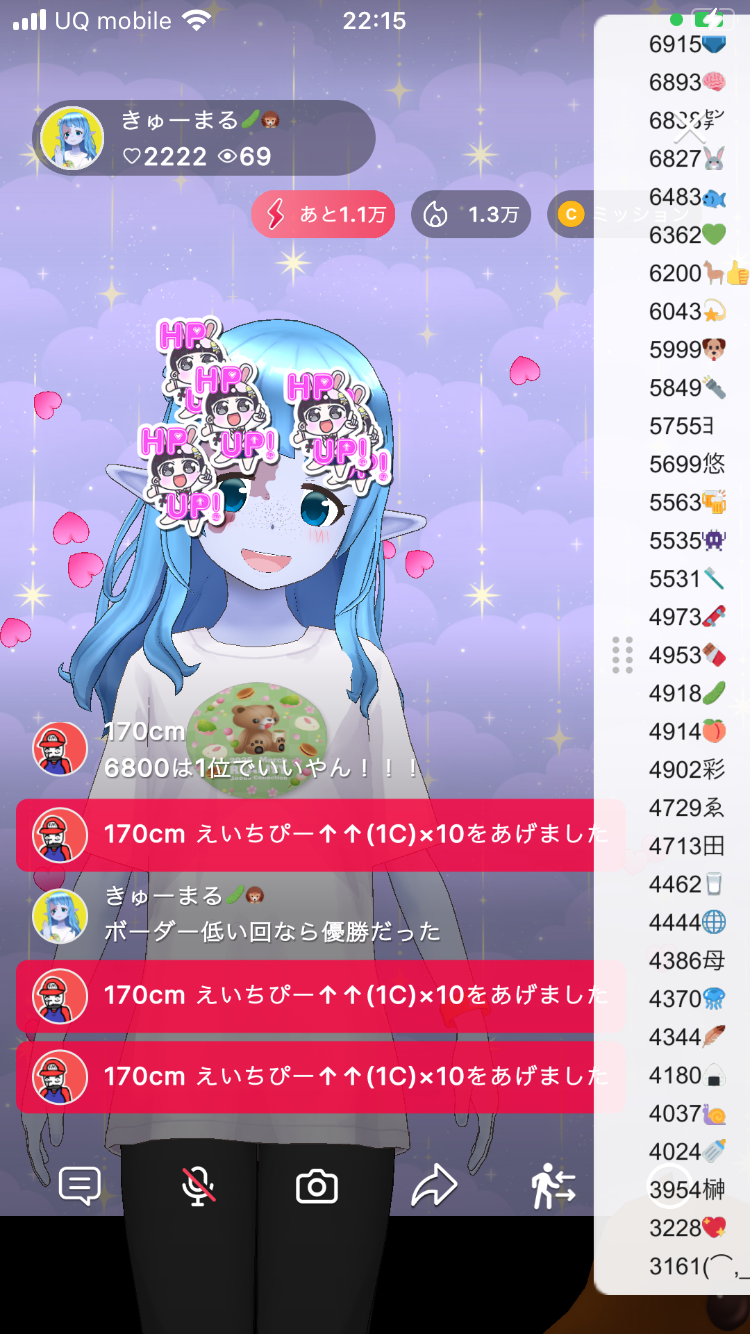Open the comment input icon
750x1334 pixels.
[80, 1186]
